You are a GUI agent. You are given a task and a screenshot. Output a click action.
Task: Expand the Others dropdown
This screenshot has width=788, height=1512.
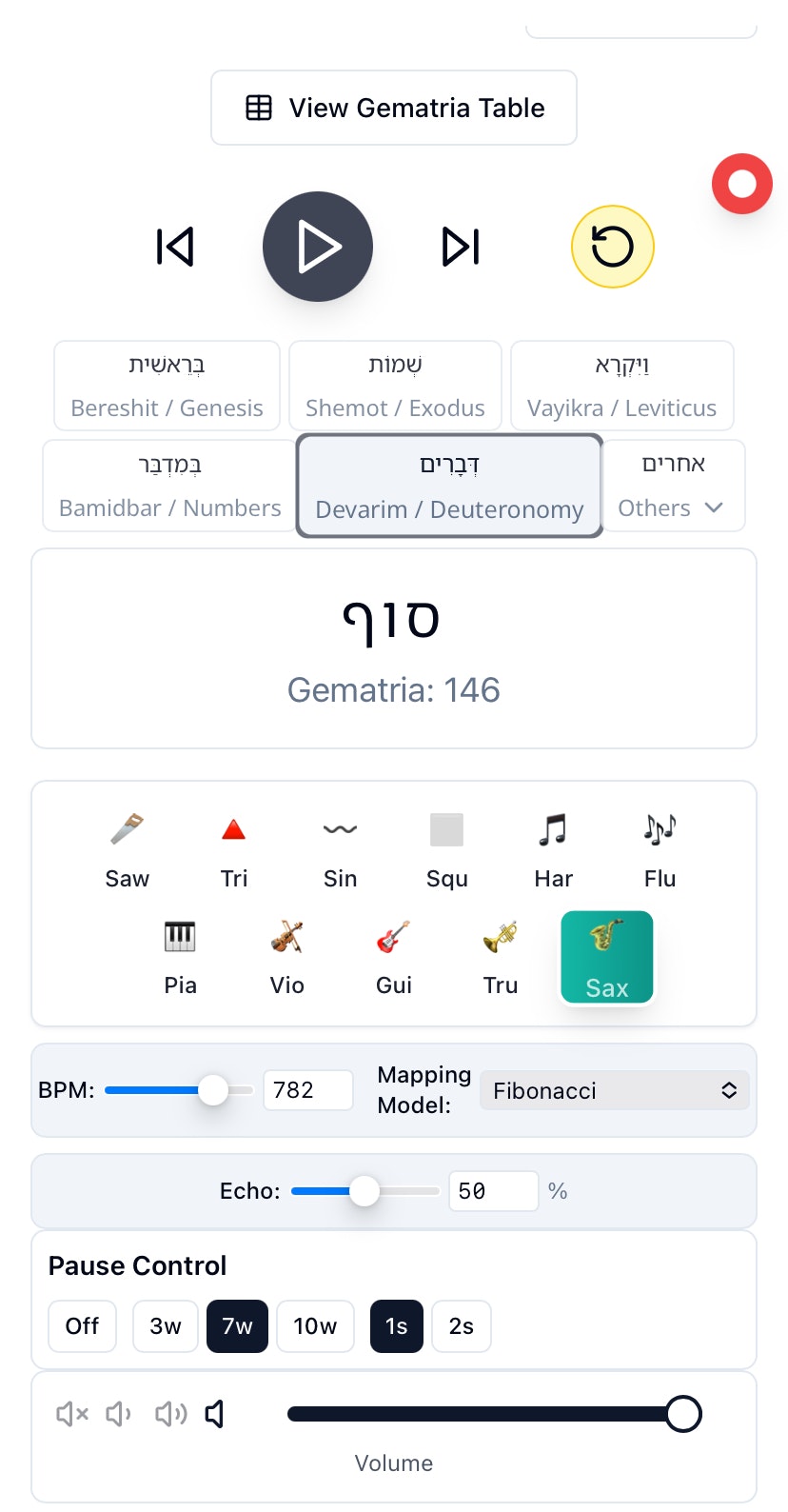[672, 486]
